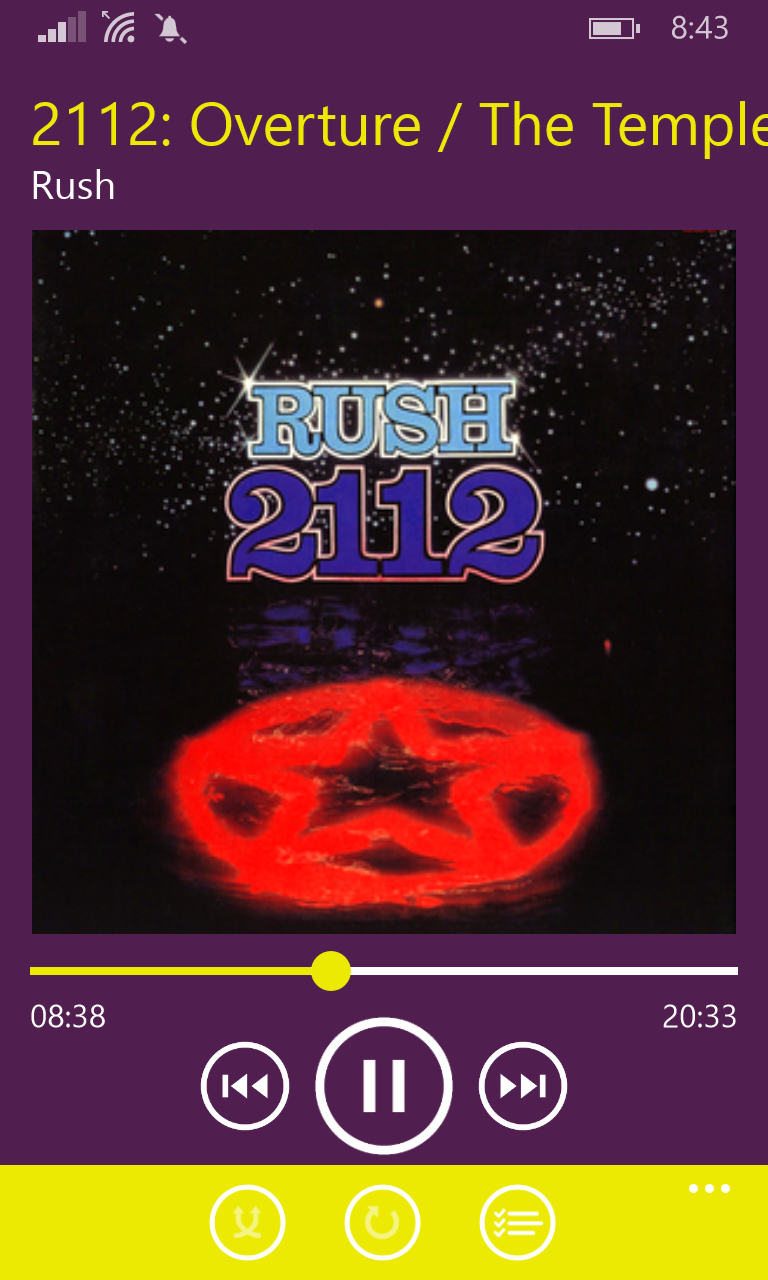Pause the current Rush track
The width and height of the screenshot is (768, 1280).
tap(384, 1086)
